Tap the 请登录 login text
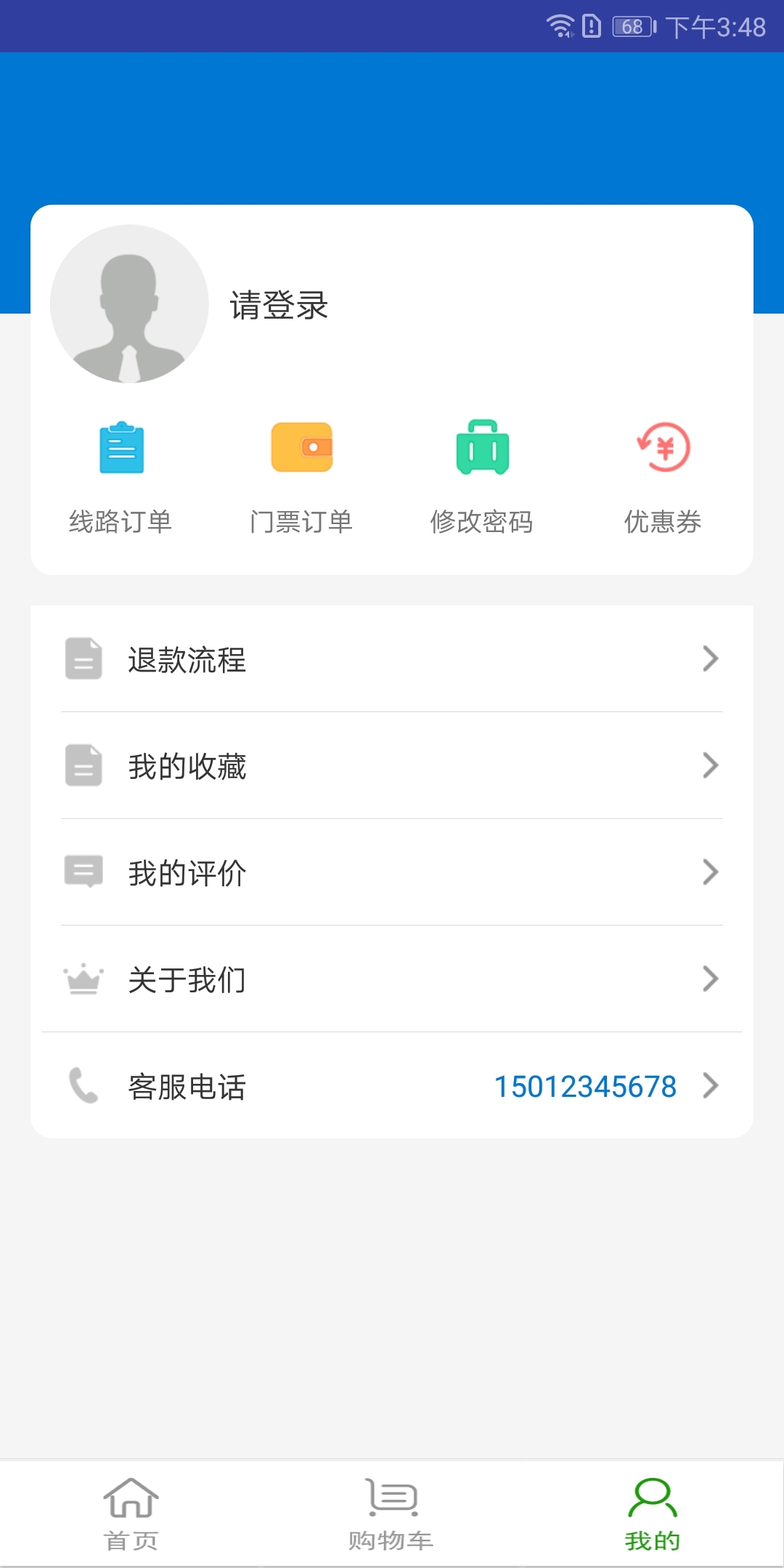 click(x=278, y=305)
